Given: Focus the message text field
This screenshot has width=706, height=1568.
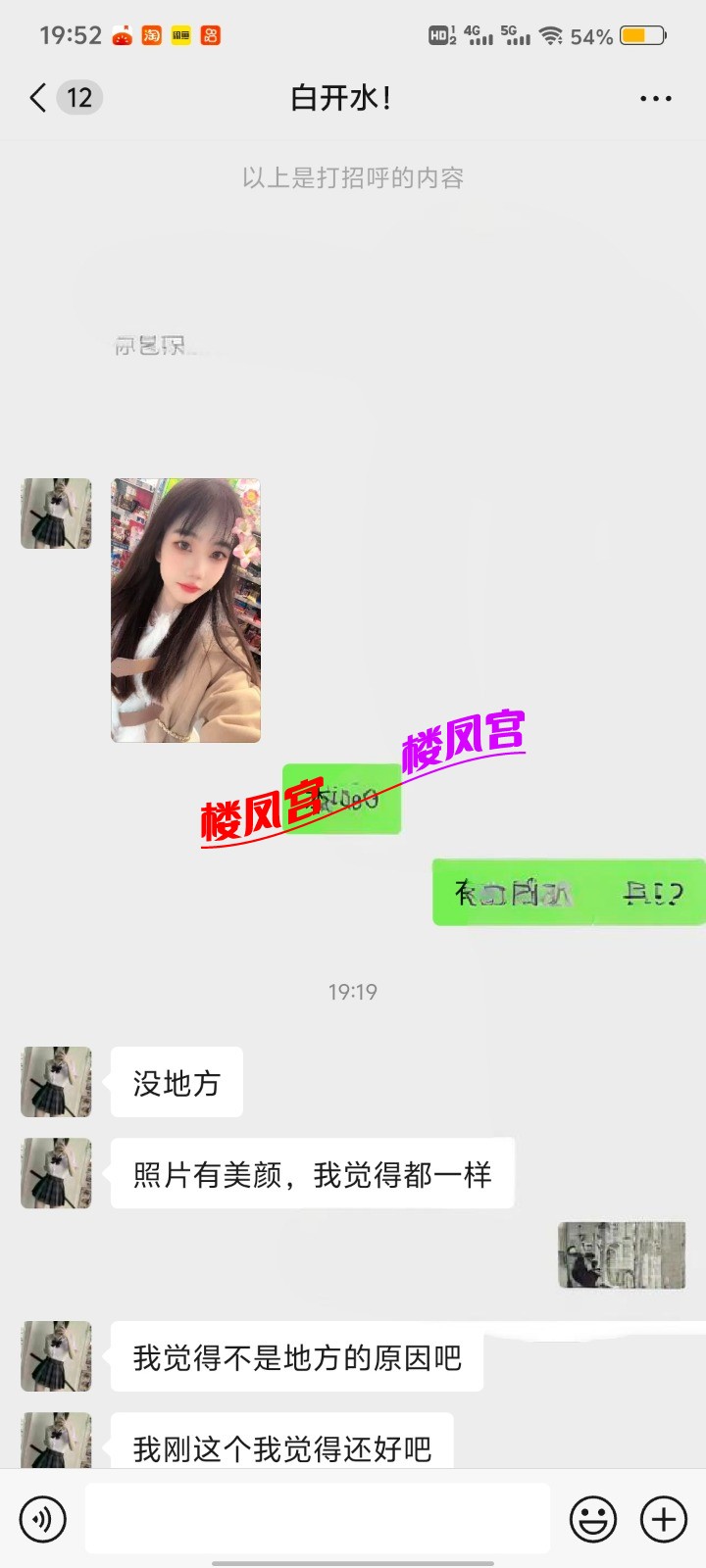Looking at the screenshot, I should coord(317,1519).
